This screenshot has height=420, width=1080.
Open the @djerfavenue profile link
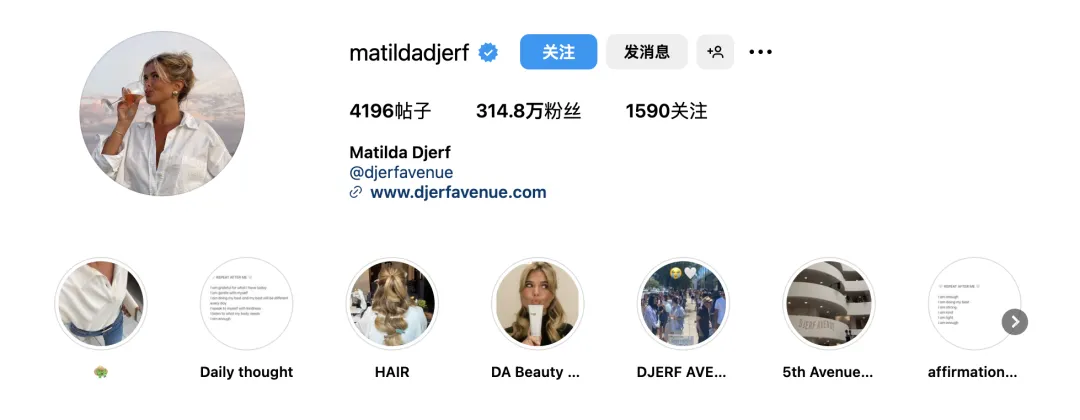[x=401, y=172]
